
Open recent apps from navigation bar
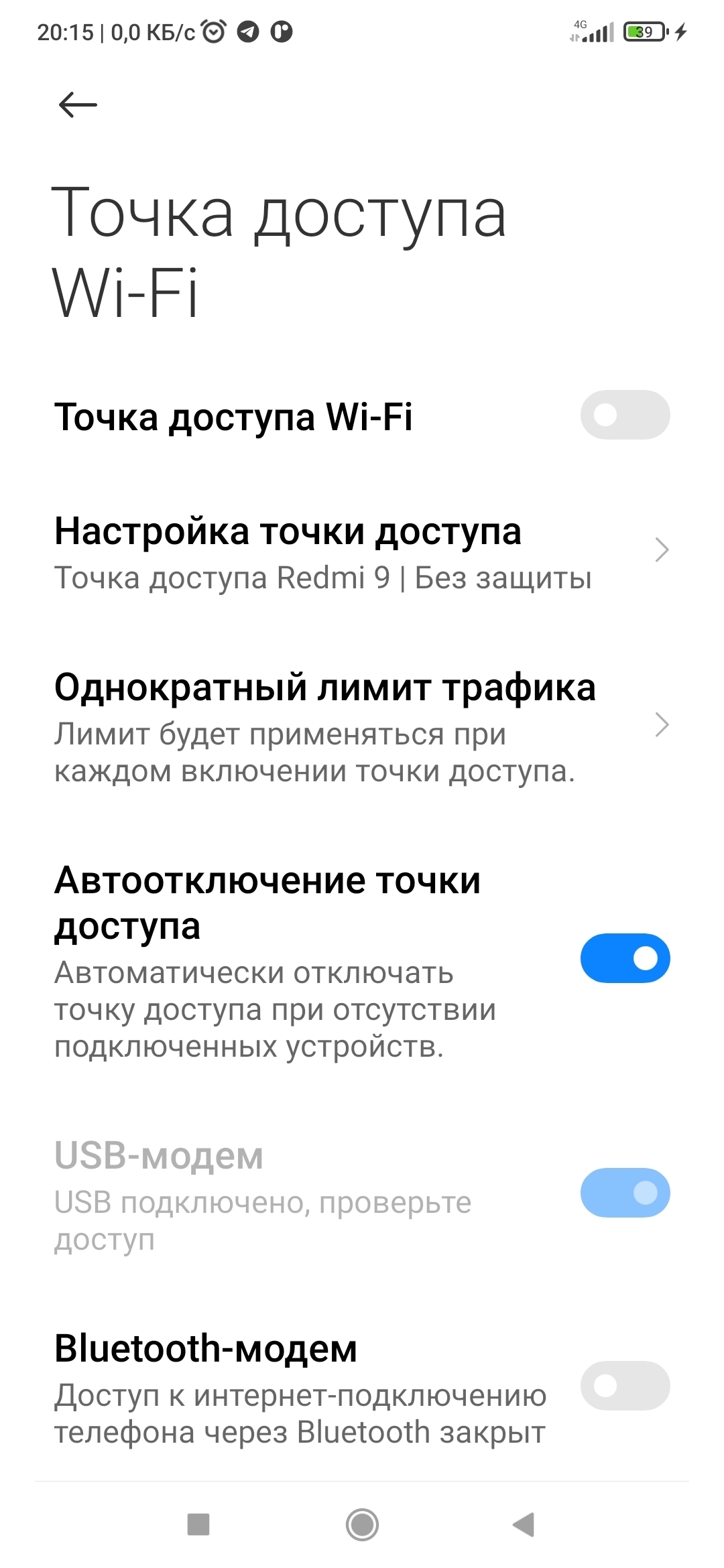(198, 1524)
